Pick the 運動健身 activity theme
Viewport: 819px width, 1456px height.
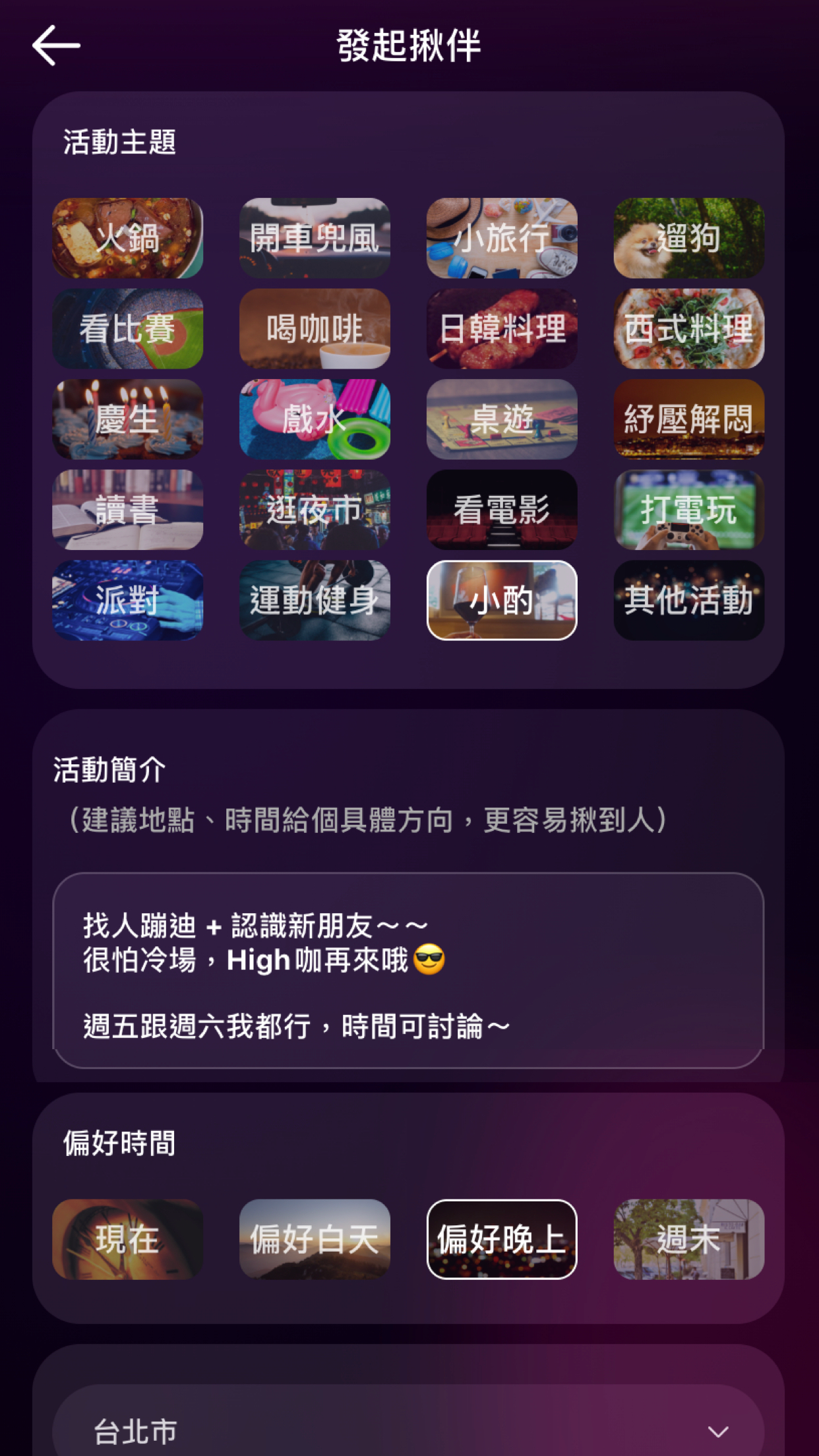315,601
